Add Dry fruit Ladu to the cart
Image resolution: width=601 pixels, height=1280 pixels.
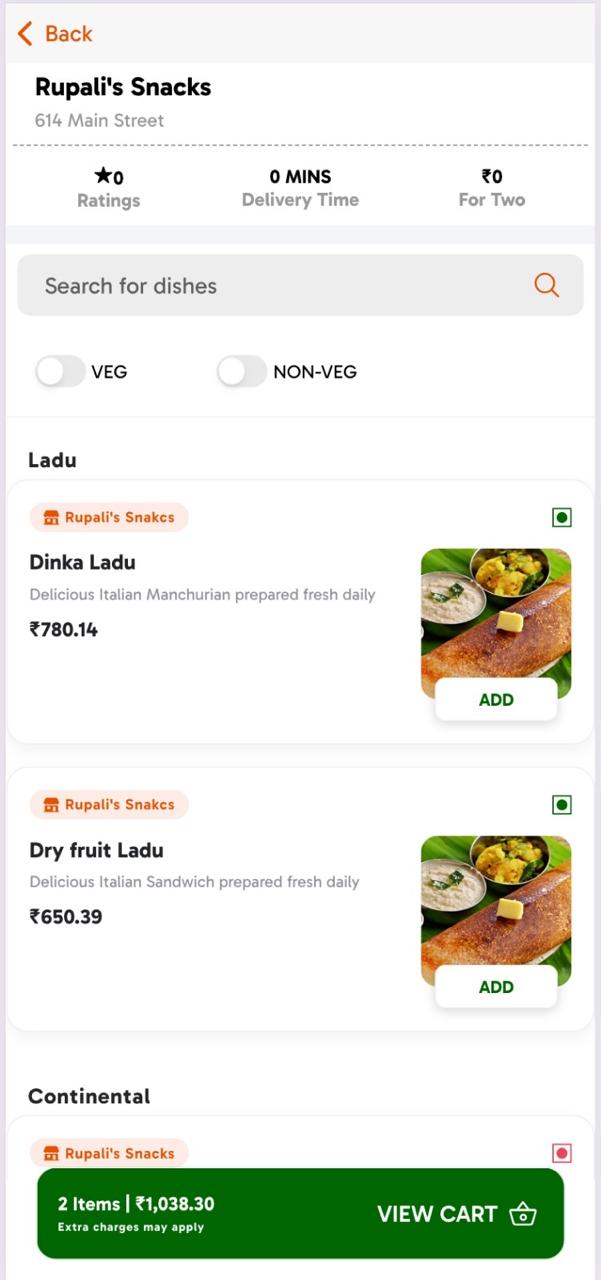496,987
